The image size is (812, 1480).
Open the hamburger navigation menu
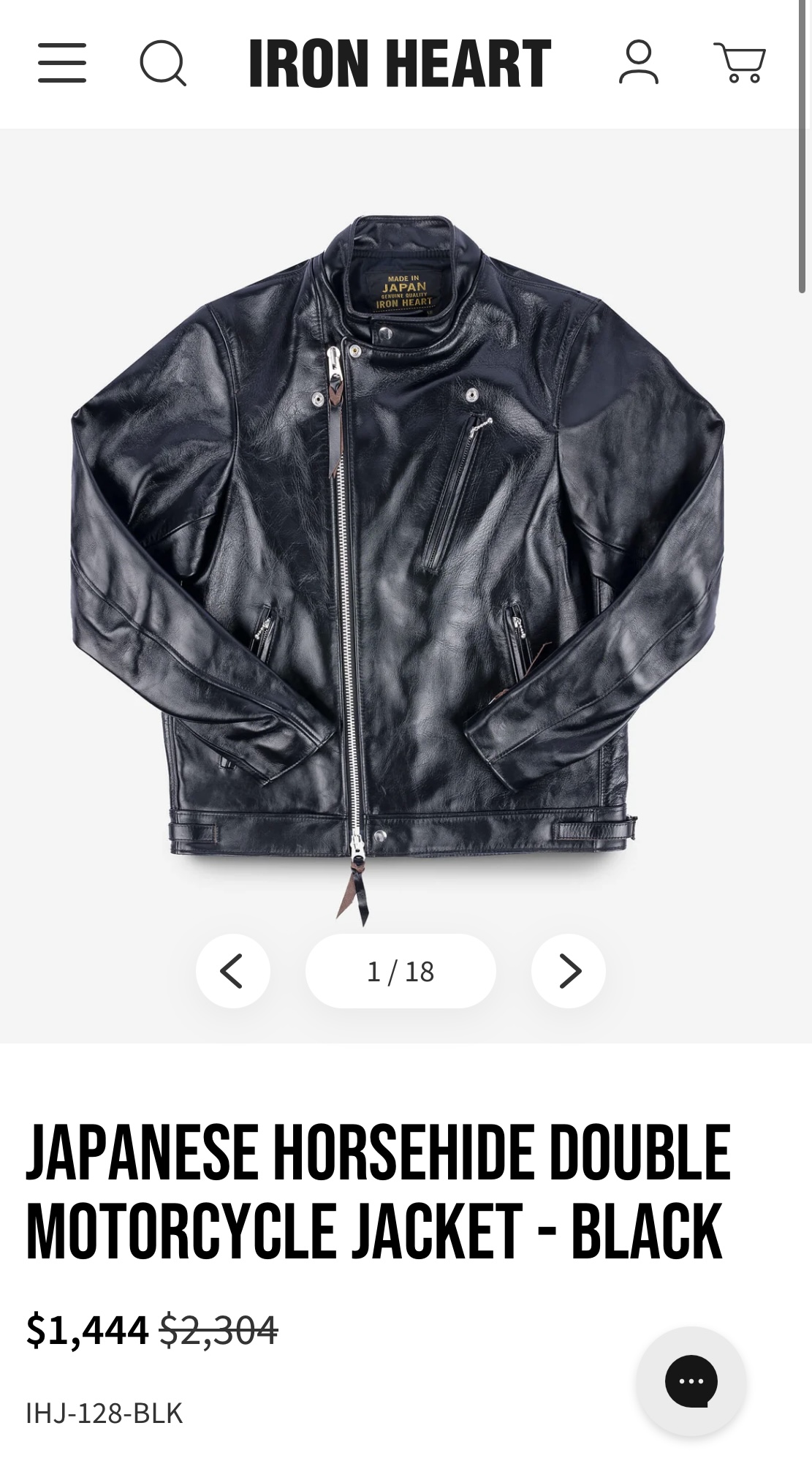point(62,63)
